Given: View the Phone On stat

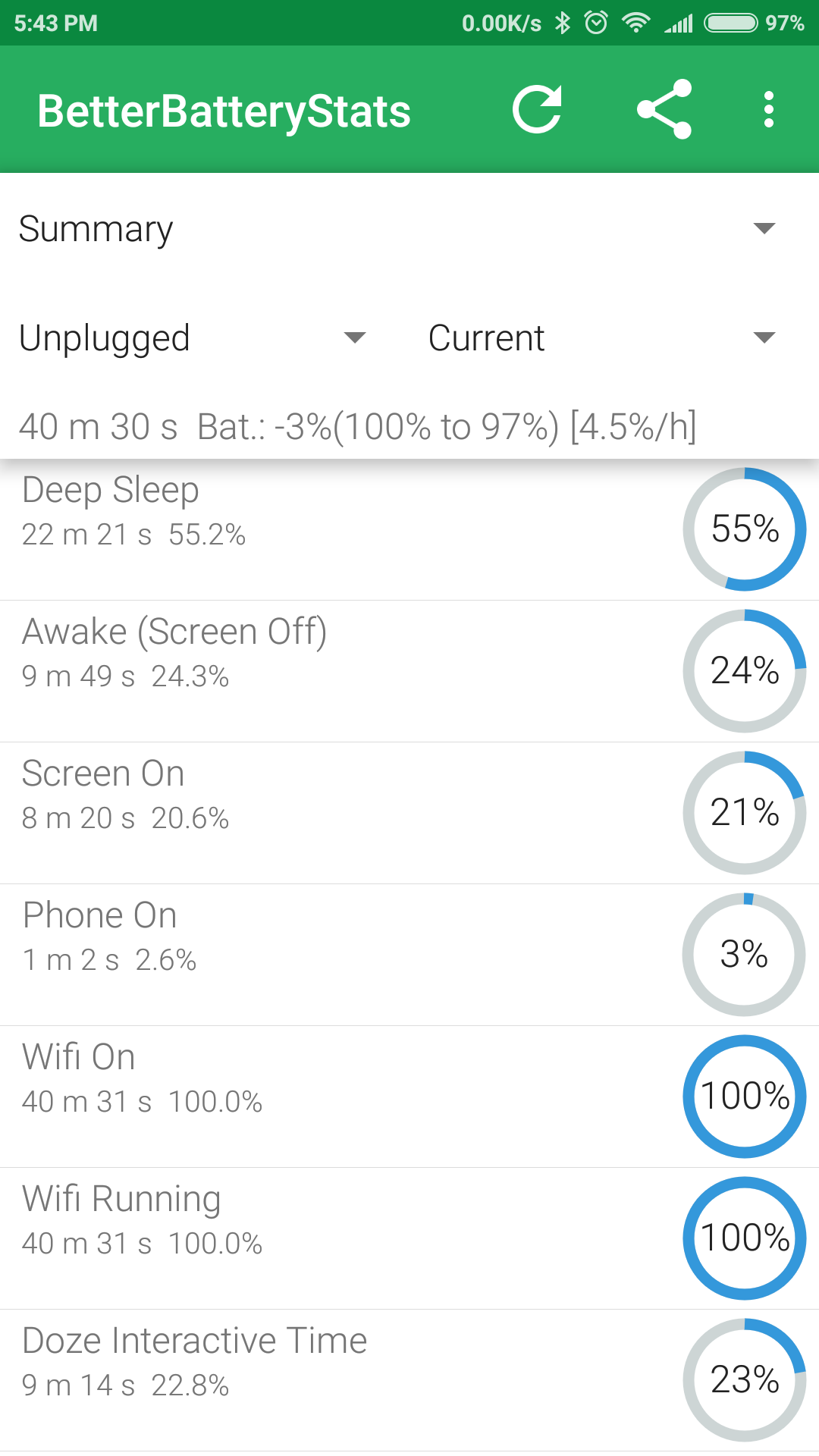Looking at the screenshot, I should click(x=409, y=955).
